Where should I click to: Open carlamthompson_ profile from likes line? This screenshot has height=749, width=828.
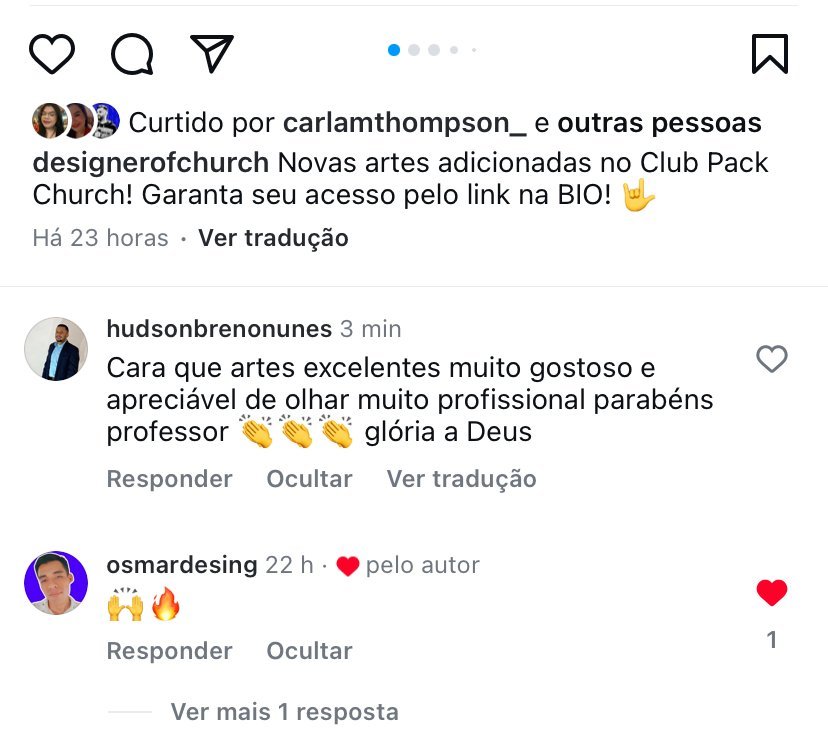click(x=404, y=123)
